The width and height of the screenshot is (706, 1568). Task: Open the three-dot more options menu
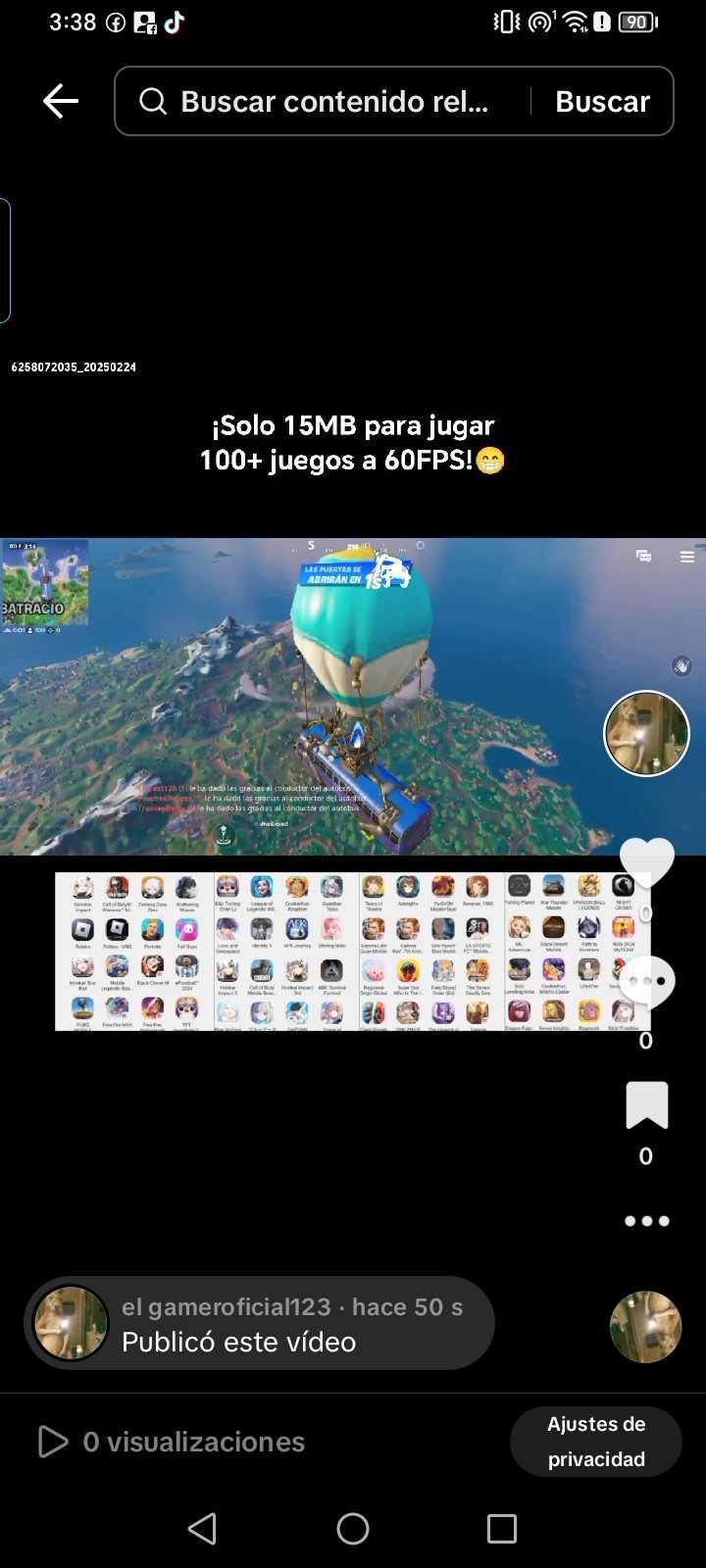coord(646,1221)
